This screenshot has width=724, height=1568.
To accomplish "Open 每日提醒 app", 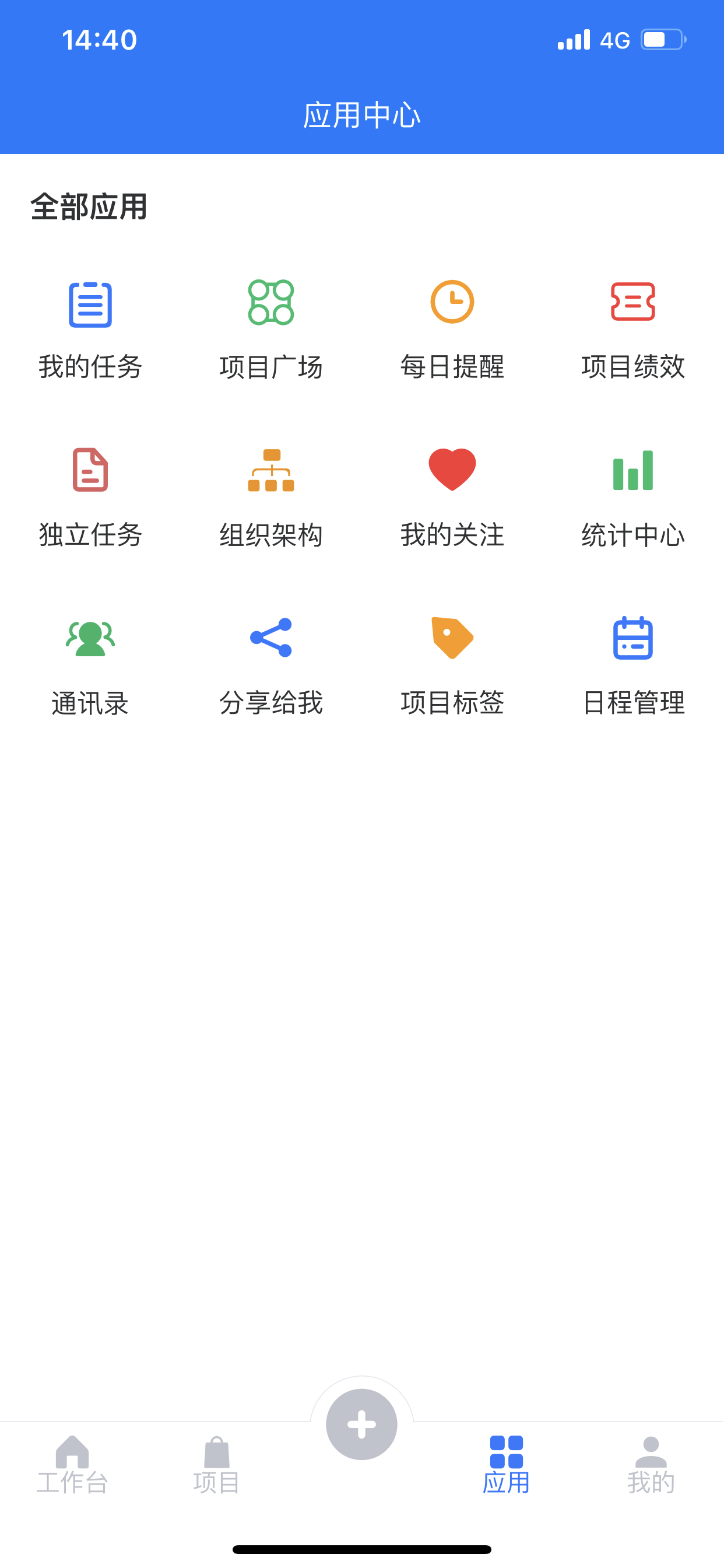I will [452, 331].
